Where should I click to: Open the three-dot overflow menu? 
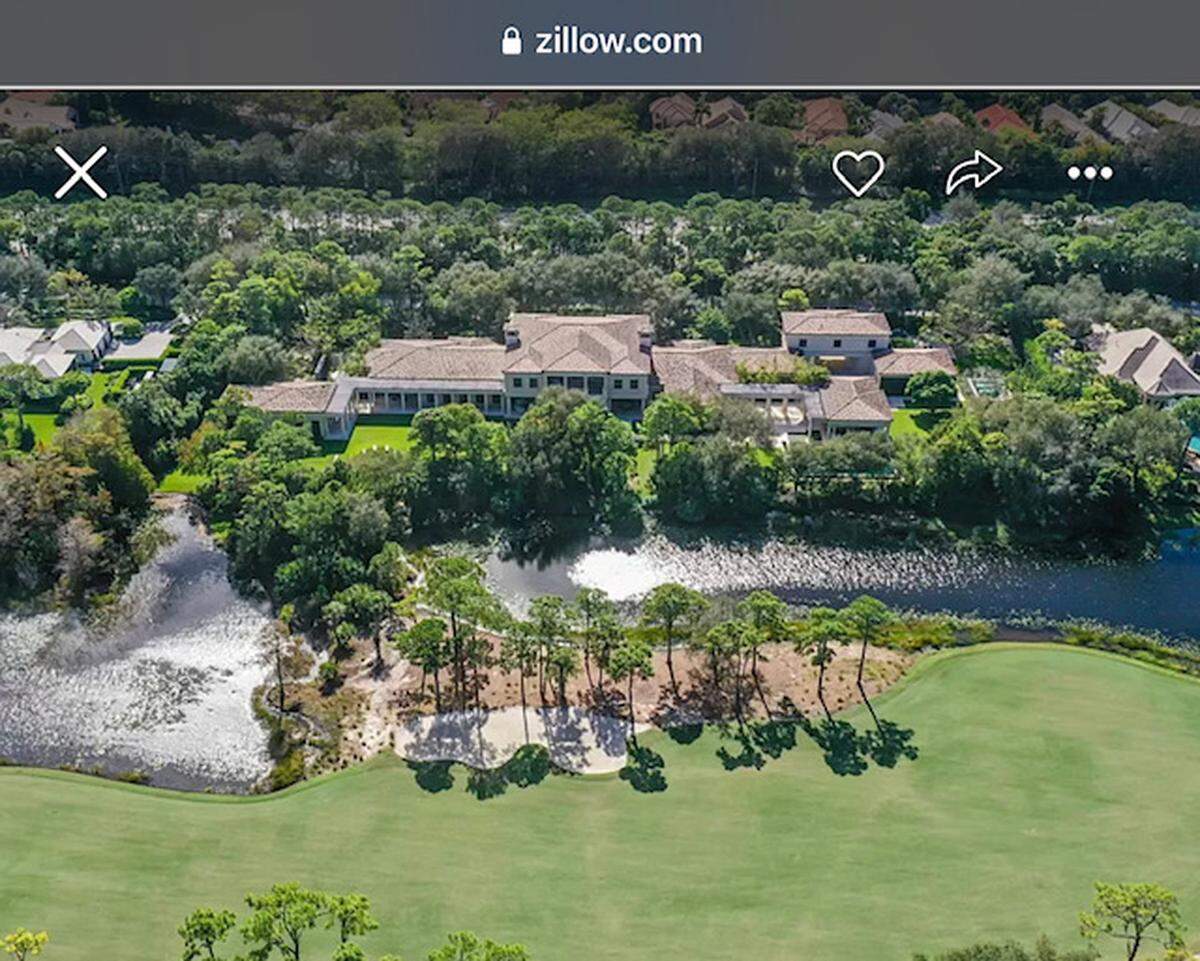click(1089, 173)
